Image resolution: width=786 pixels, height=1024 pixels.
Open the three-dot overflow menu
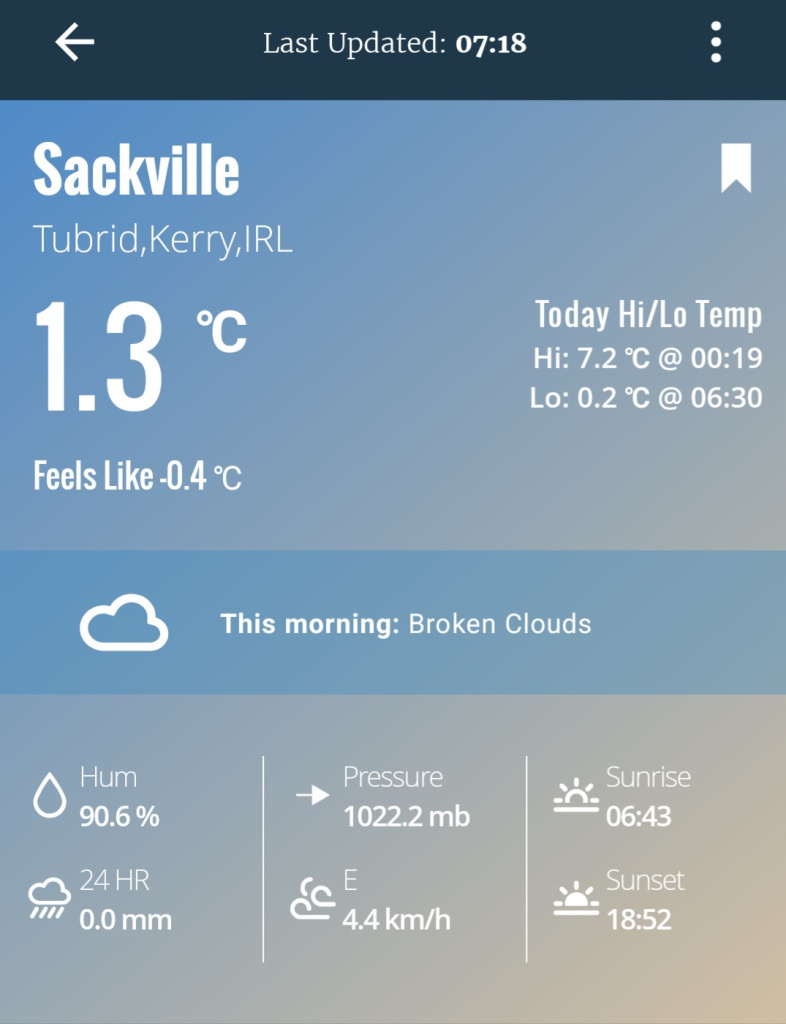pyautogui.click(x=716, y=43)
